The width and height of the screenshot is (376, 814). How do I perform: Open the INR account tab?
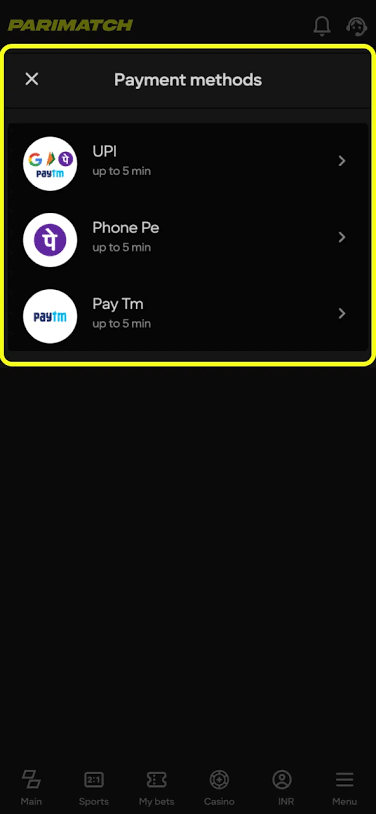click(x=282, y=788)
